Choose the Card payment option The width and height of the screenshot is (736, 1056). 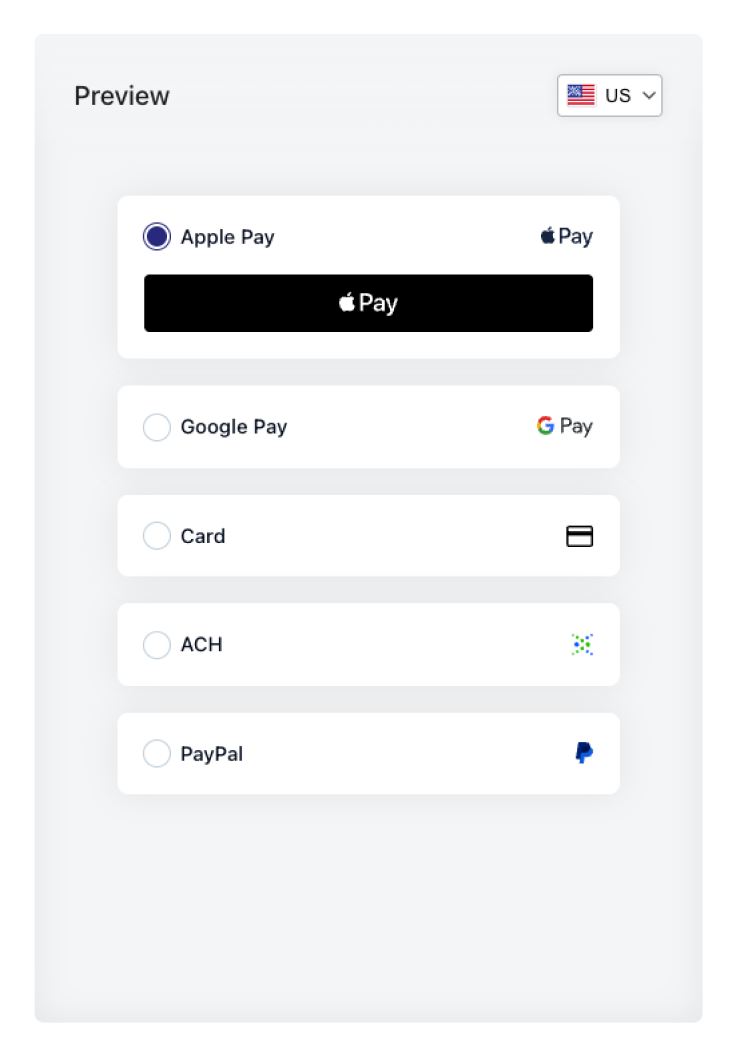point(157,536)
